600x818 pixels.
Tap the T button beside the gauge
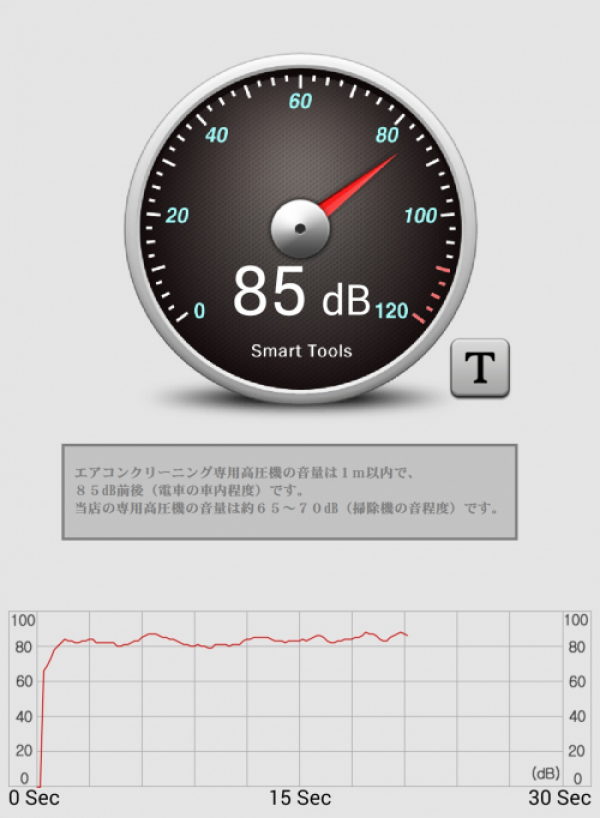[480, 368]
